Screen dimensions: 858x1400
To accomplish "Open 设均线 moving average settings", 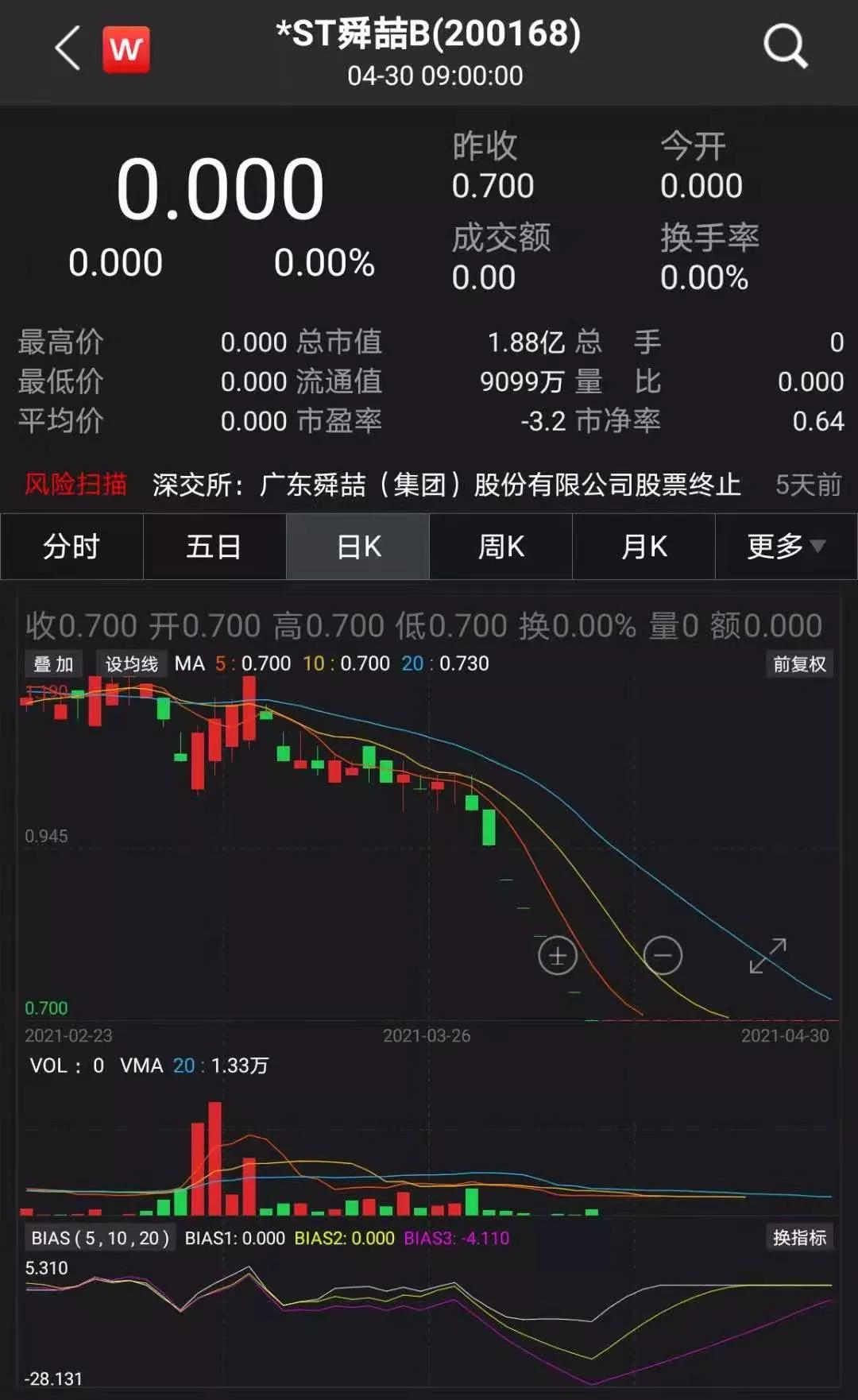I will tap(131, 664).
